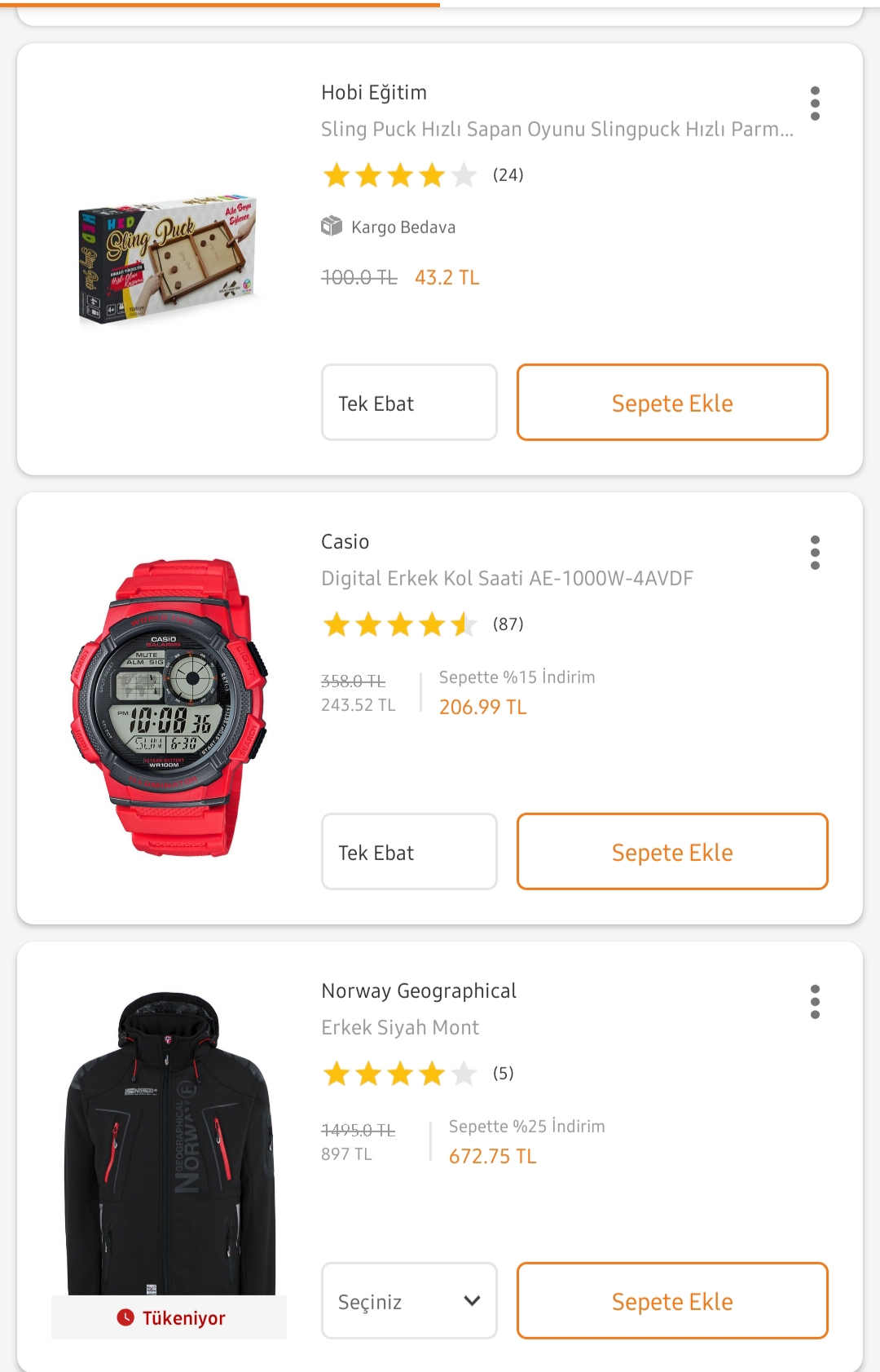Open the black jacket product image
Image resolution: width=880 pixels, height=1372 pixels.
point(169,1141)
